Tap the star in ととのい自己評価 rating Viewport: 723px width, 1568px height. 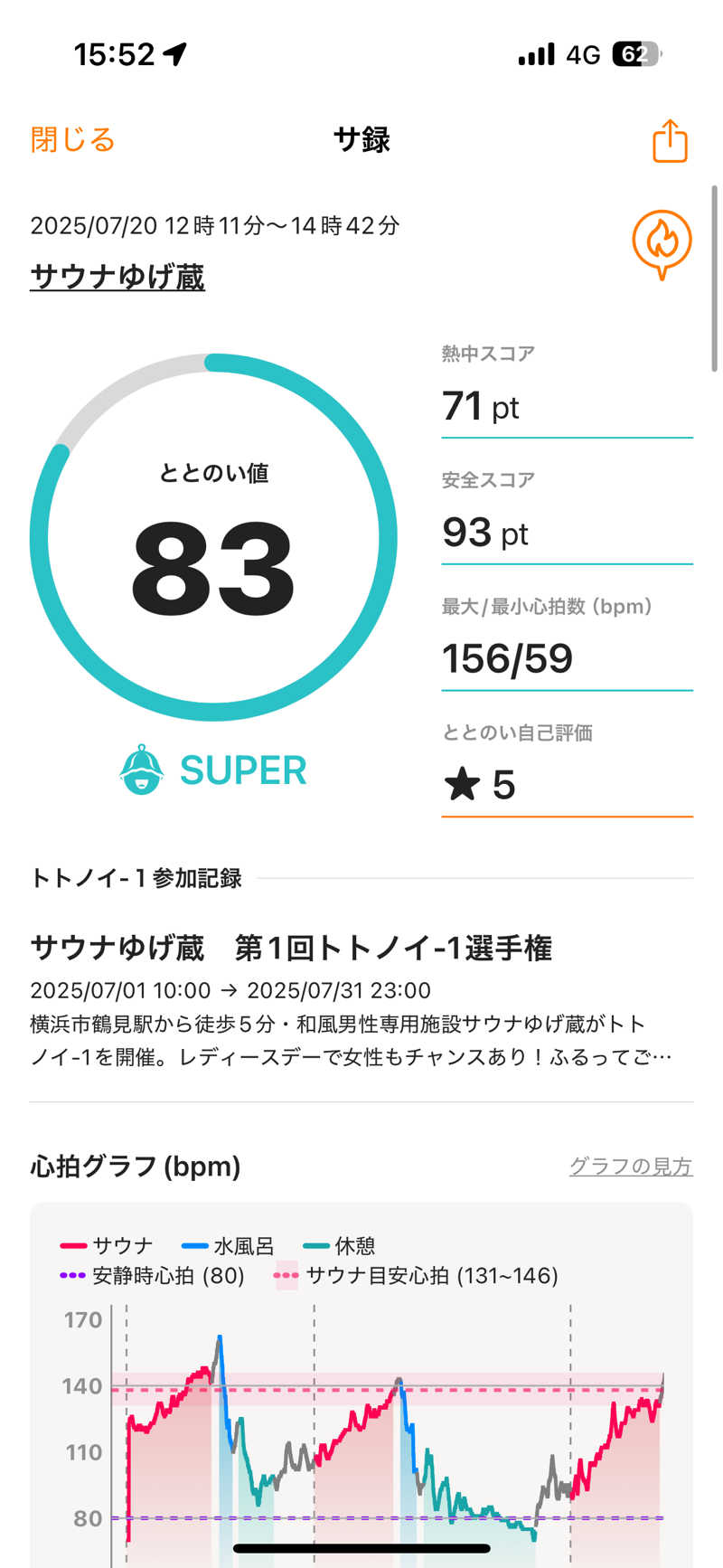[464, 785]
